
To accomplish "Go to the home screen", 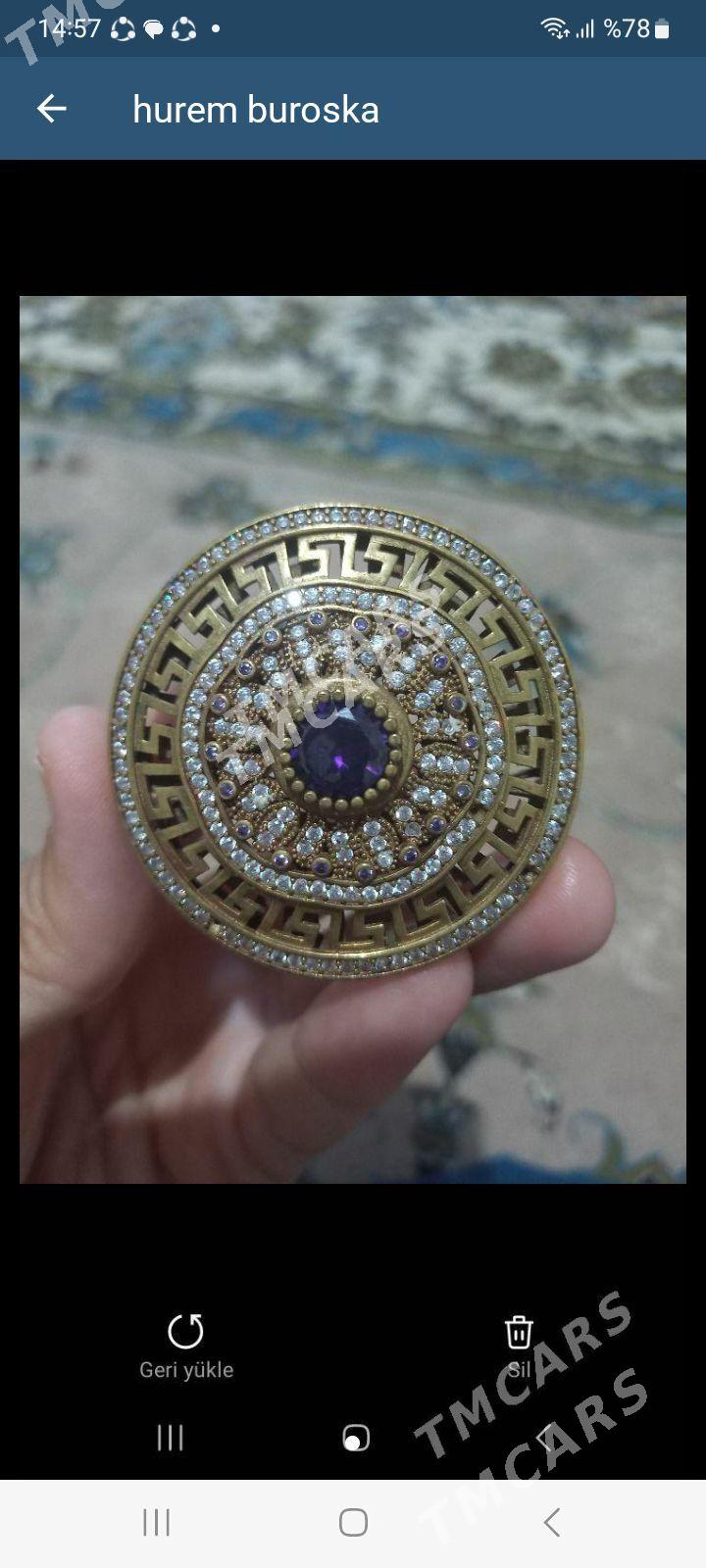I will tap(353, 1522).
